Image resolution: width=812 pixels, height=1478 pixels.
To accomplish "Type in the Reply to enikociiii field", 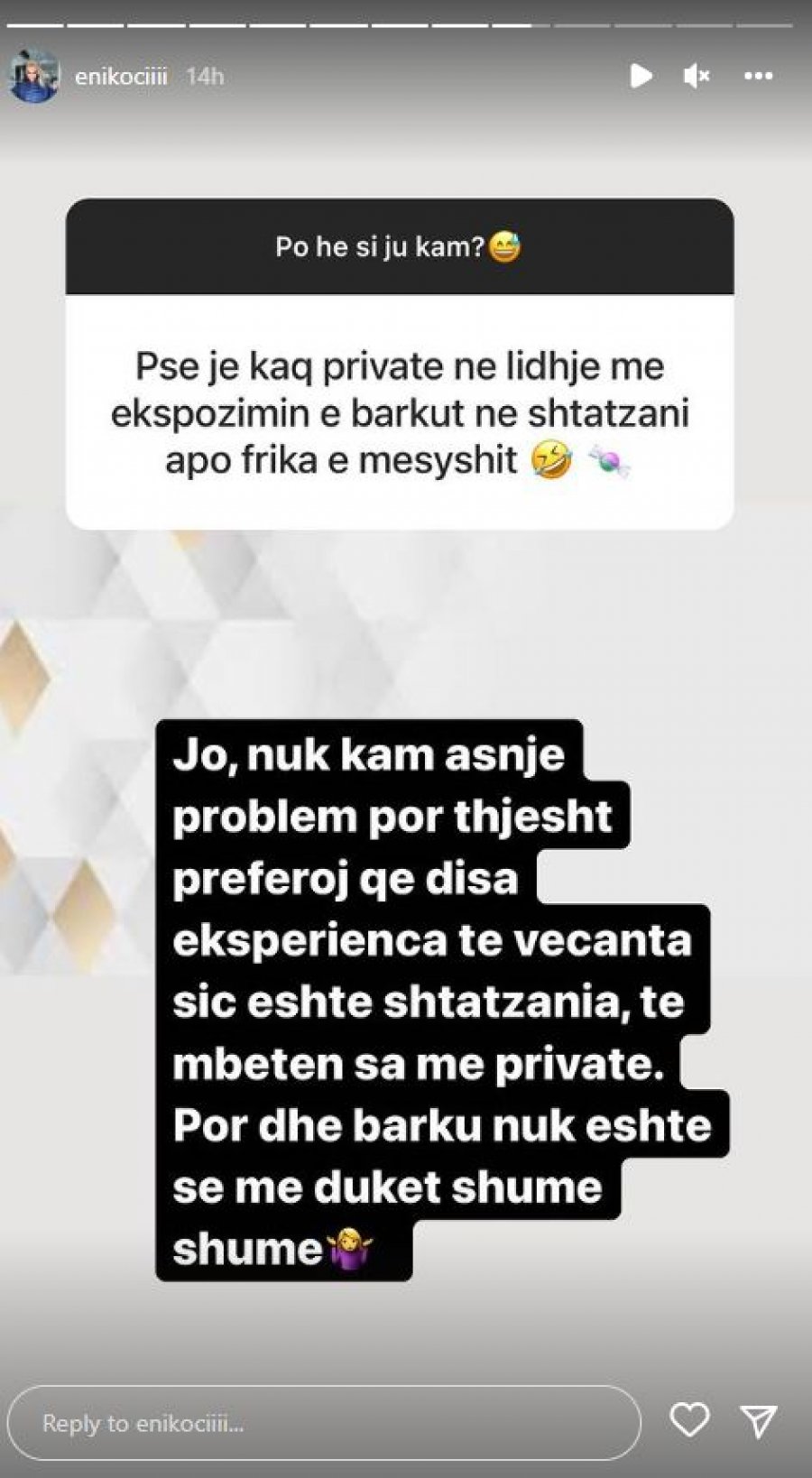I will (x=324, y=1423).
